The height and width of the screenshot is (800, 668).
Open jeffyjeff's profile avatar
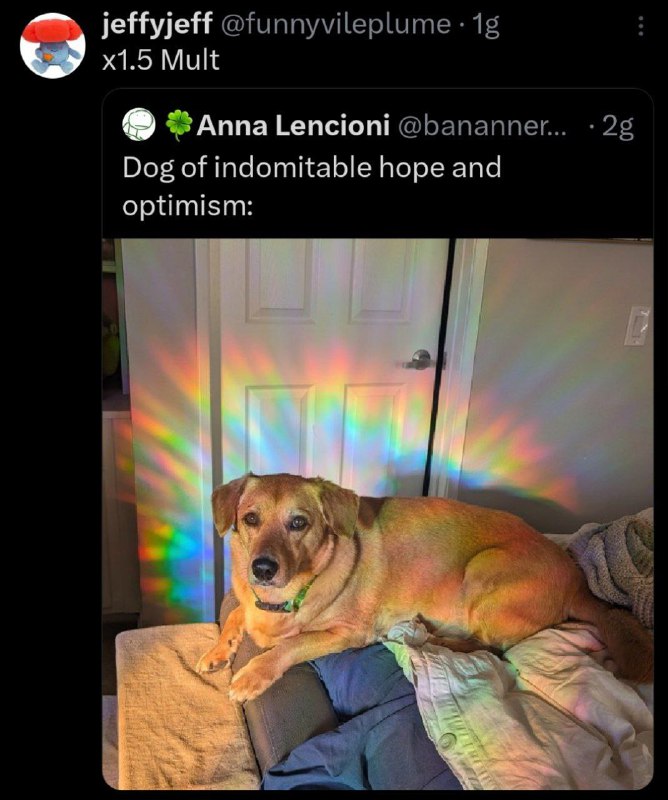[x=52, y=46]
